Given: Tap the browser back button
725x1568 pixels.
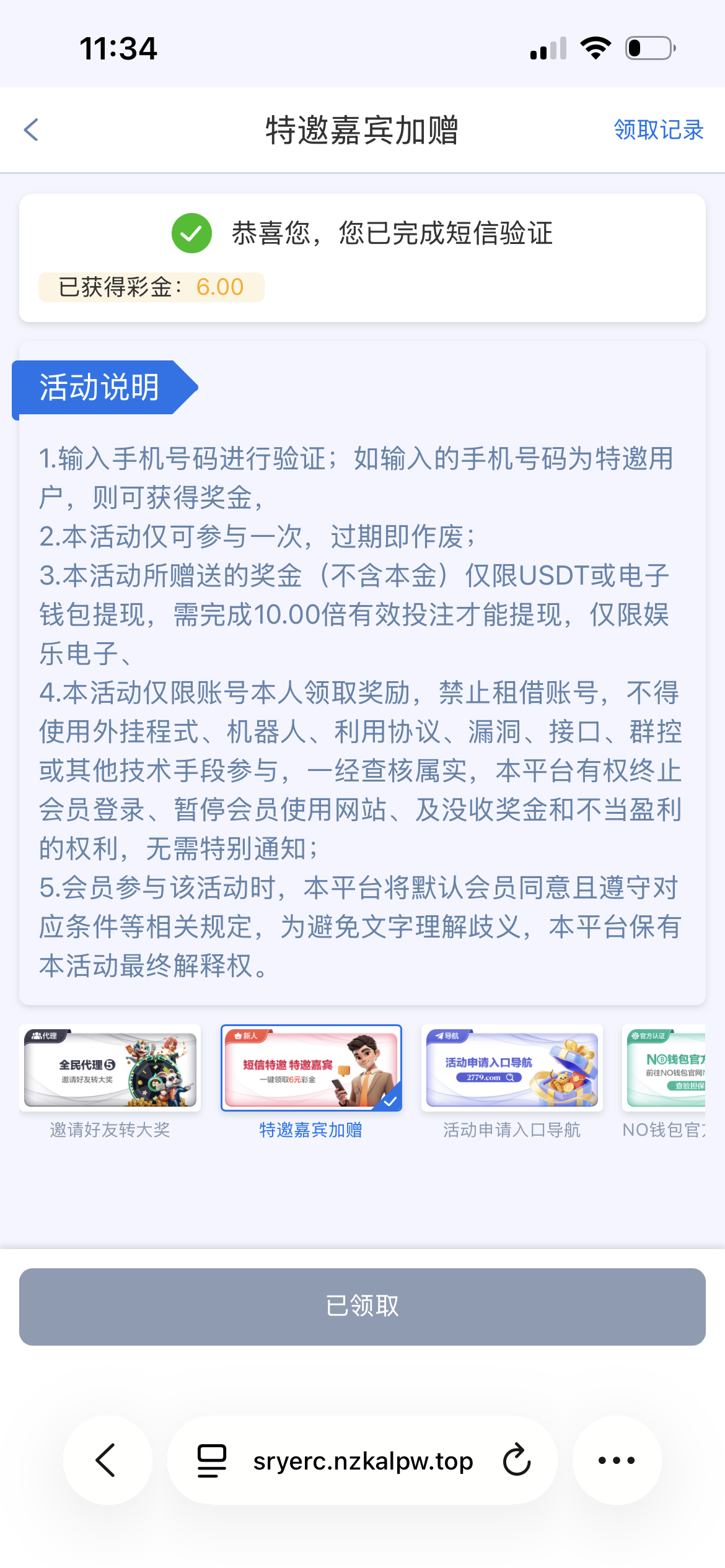Looking at the screenshot, I should (107, 1460).
